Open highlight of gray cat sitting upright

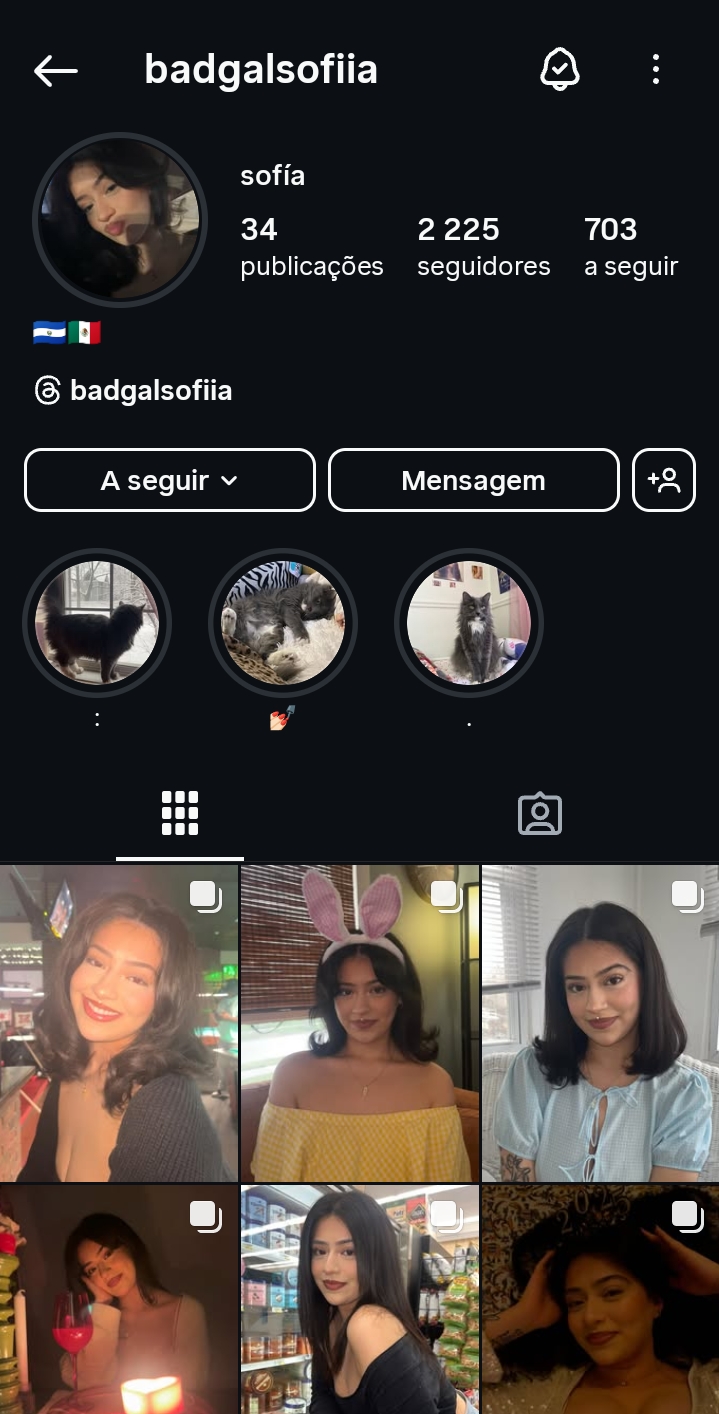coord(469,622)
